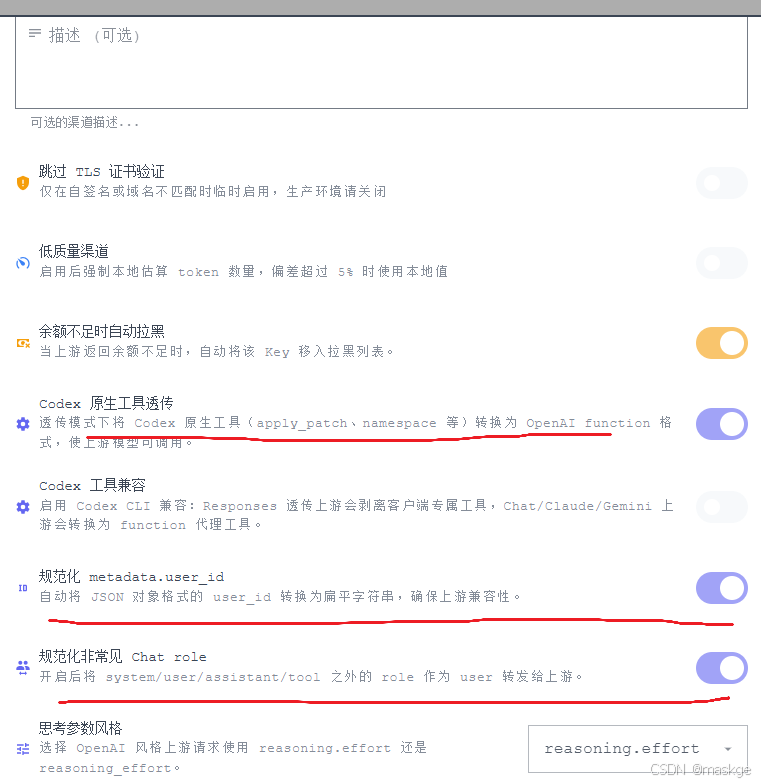Toggle 规范化 metadata.user_id switch off
This screenshot has width=761, height=783.
pos(722,588)
